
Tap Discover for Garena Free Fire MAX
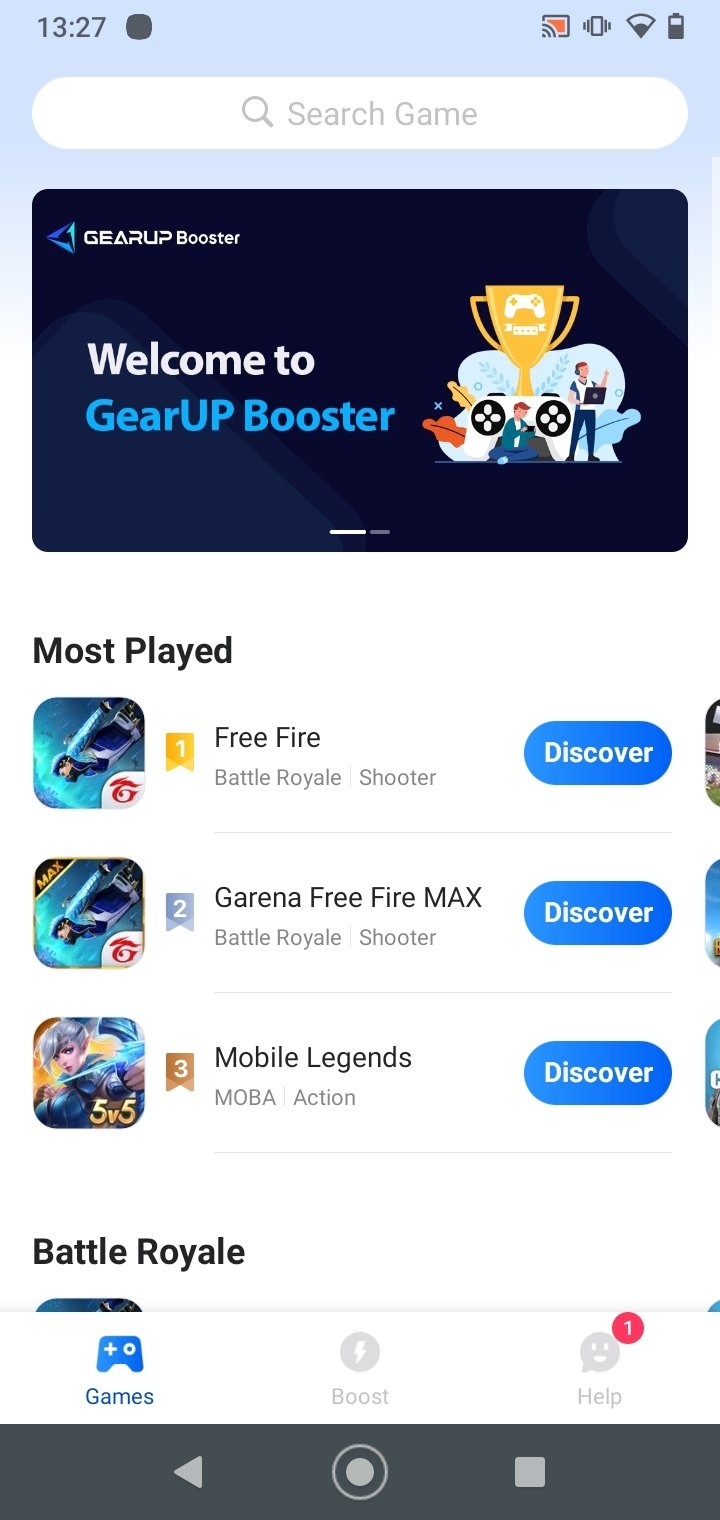(x=597, y=913)
